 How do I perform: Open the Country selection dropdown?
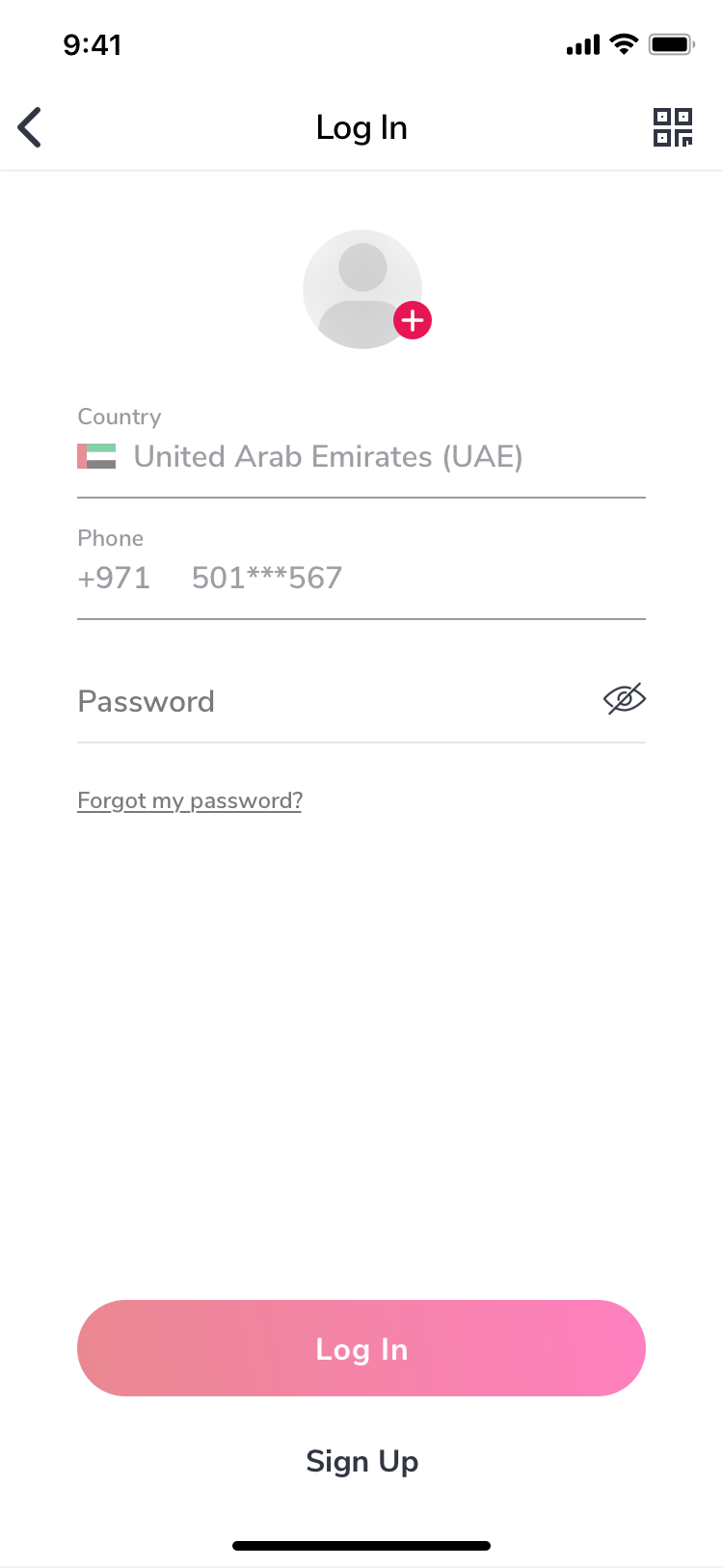pos(361,456)
